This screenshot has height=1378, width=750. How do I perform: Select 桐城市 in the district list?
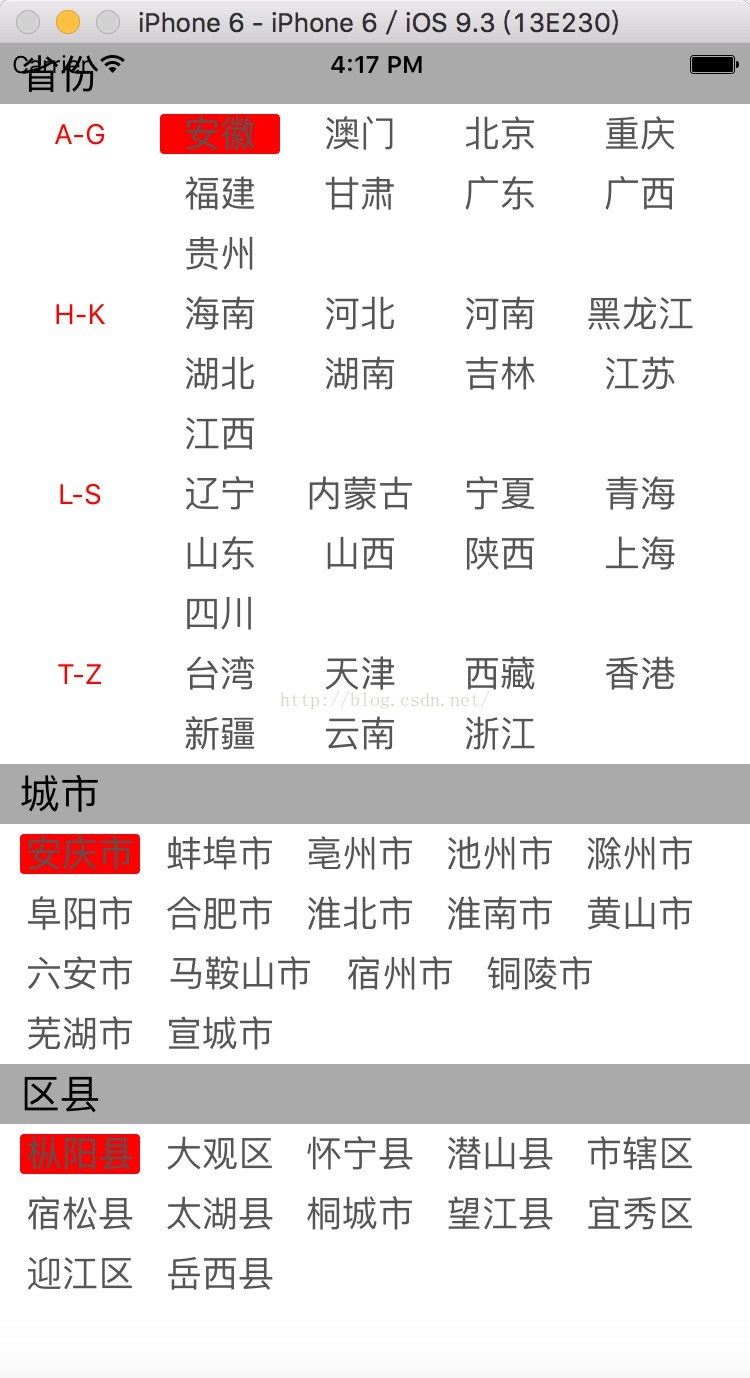click(x=360, y=1214)
